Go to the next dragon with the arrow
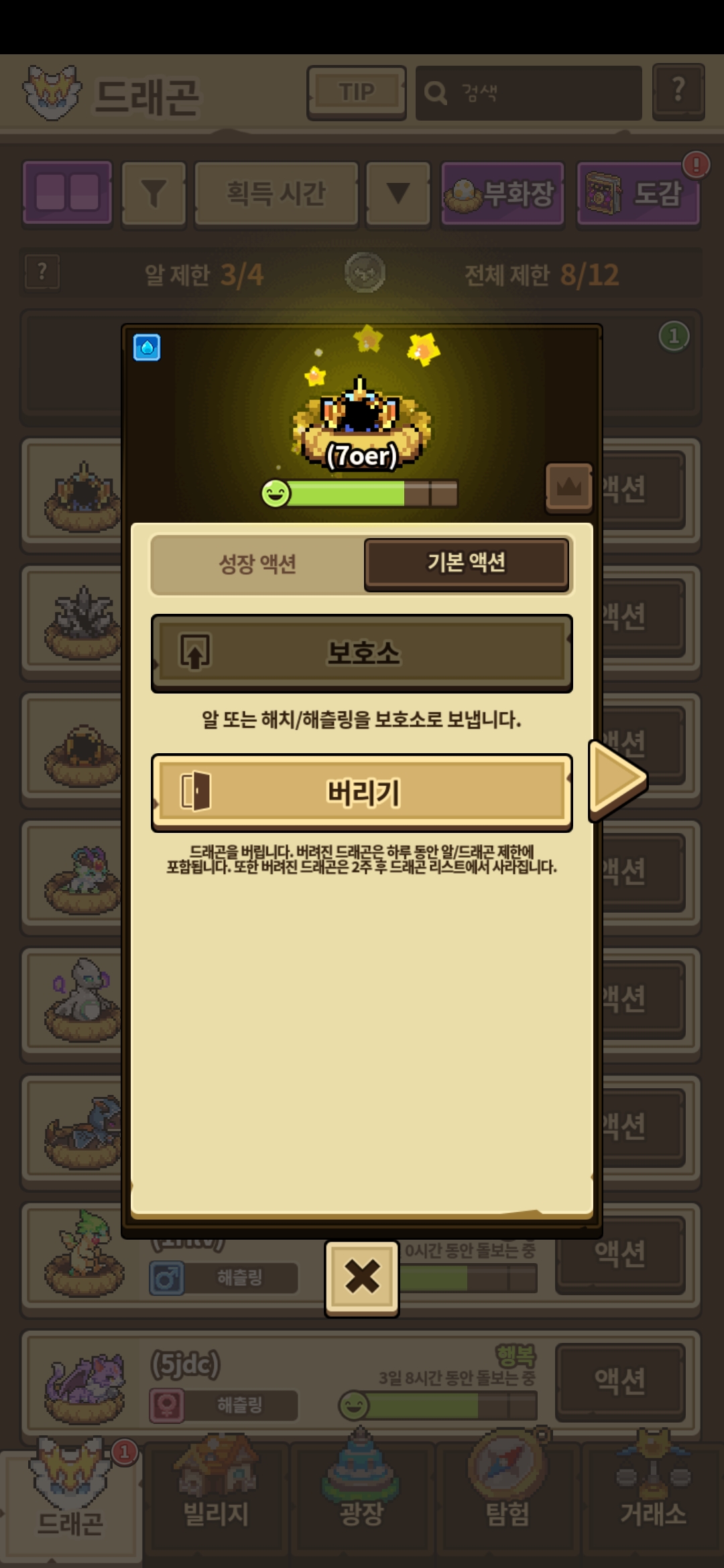The height and width of the screenshot is (1568, 724). point(617,780)
